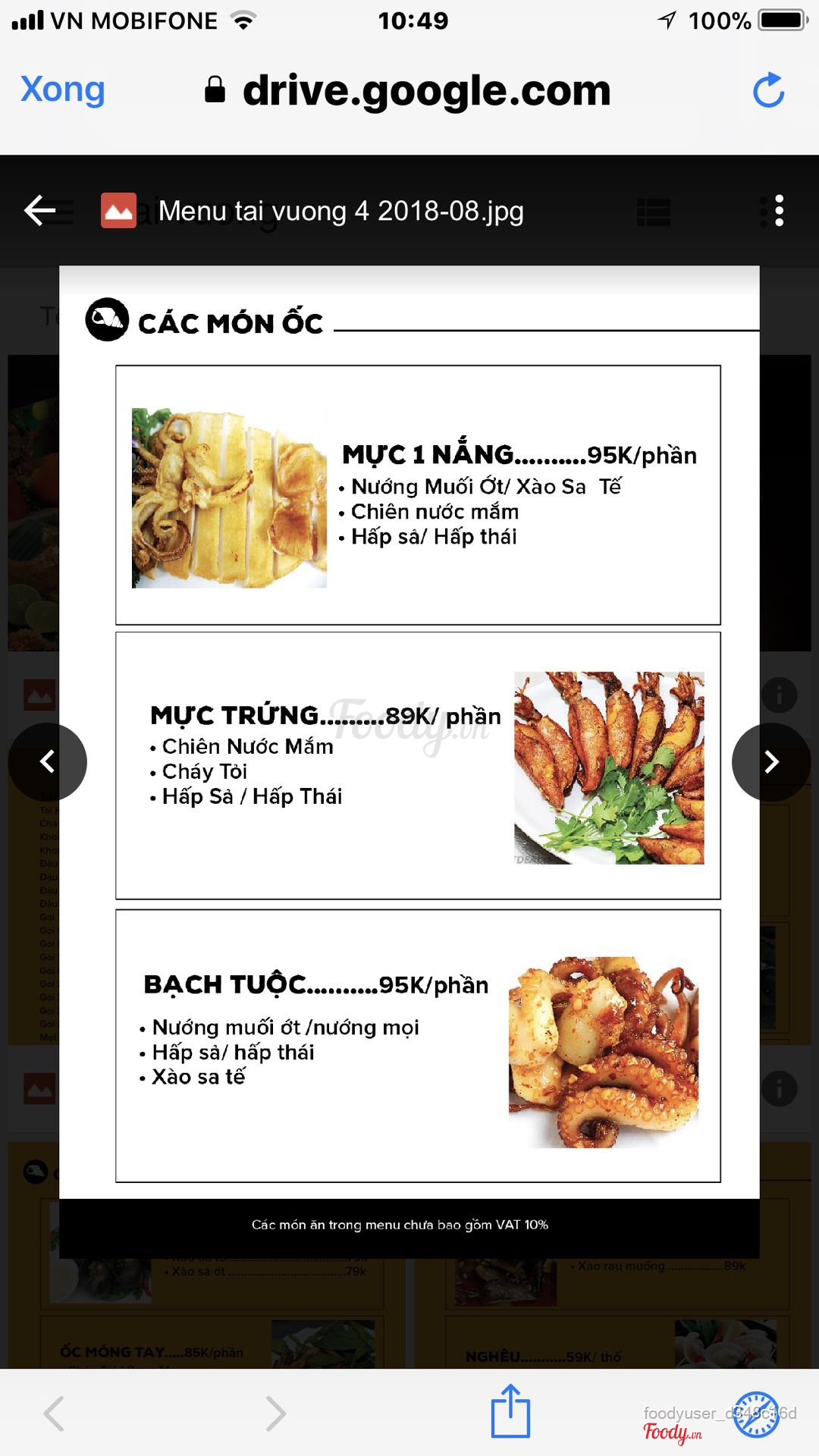Screen dimensions: 819x1456
Task: Share this page with the share icon
Action: pos(510,1411)
